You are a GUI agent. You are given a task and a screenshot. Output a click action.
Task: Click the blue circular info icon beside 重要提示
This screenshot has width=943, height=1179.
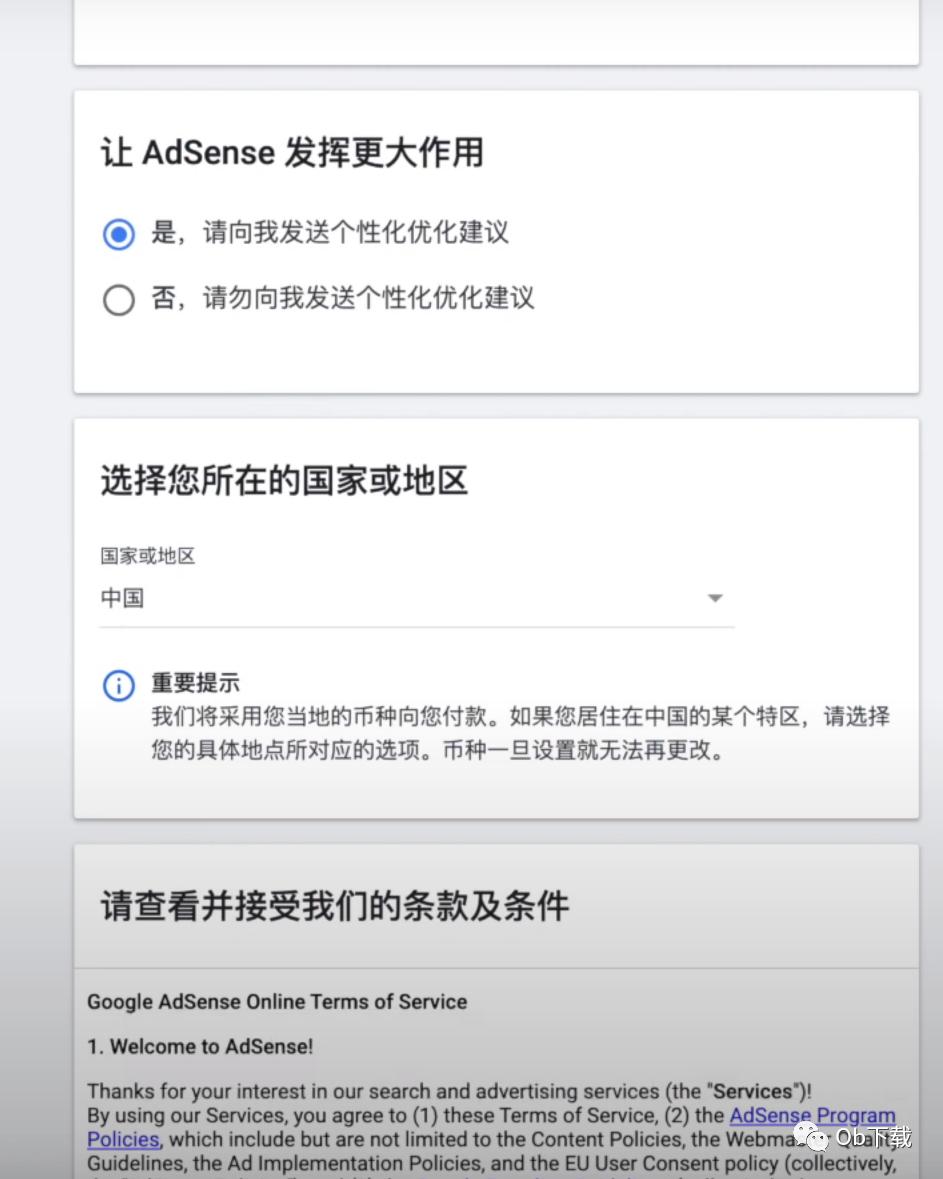119,685
